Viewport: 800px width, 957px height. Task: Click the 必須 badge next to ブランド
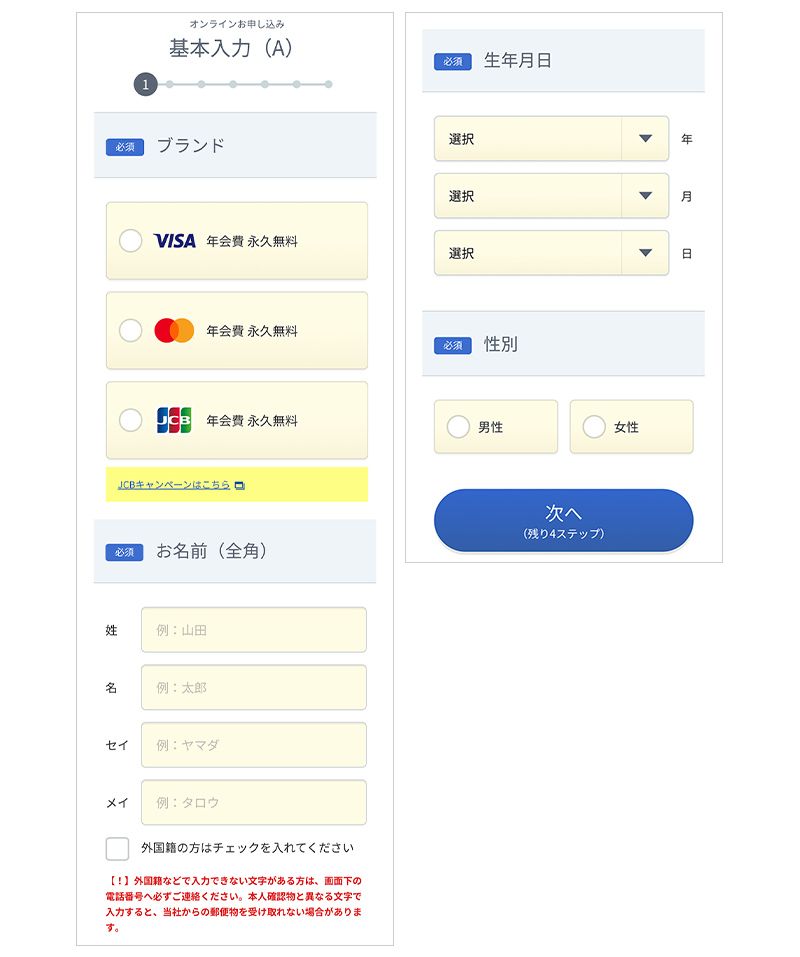coord(124,144)
